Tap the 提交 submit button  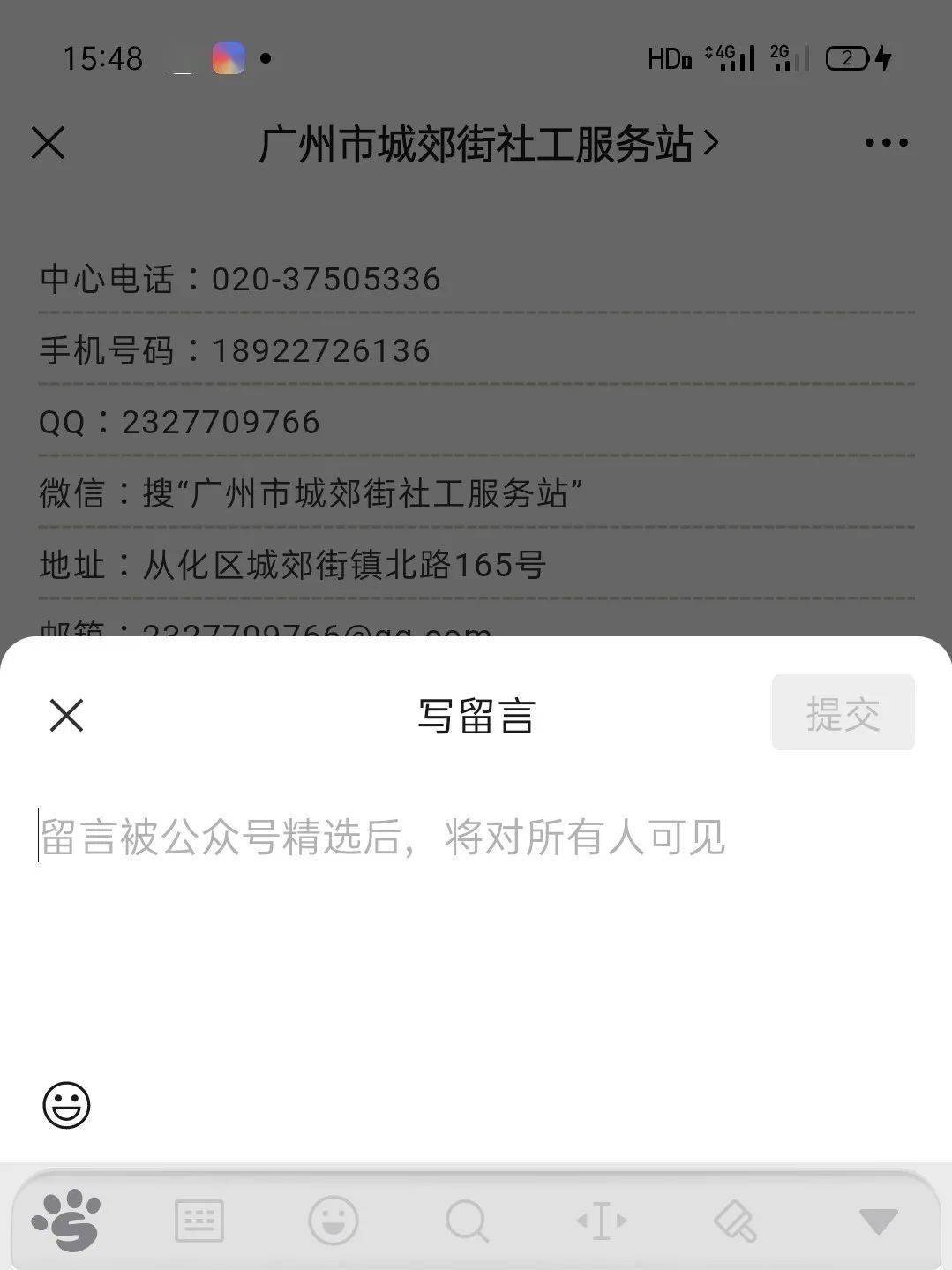pyautogui.click(x=843, y=713)
